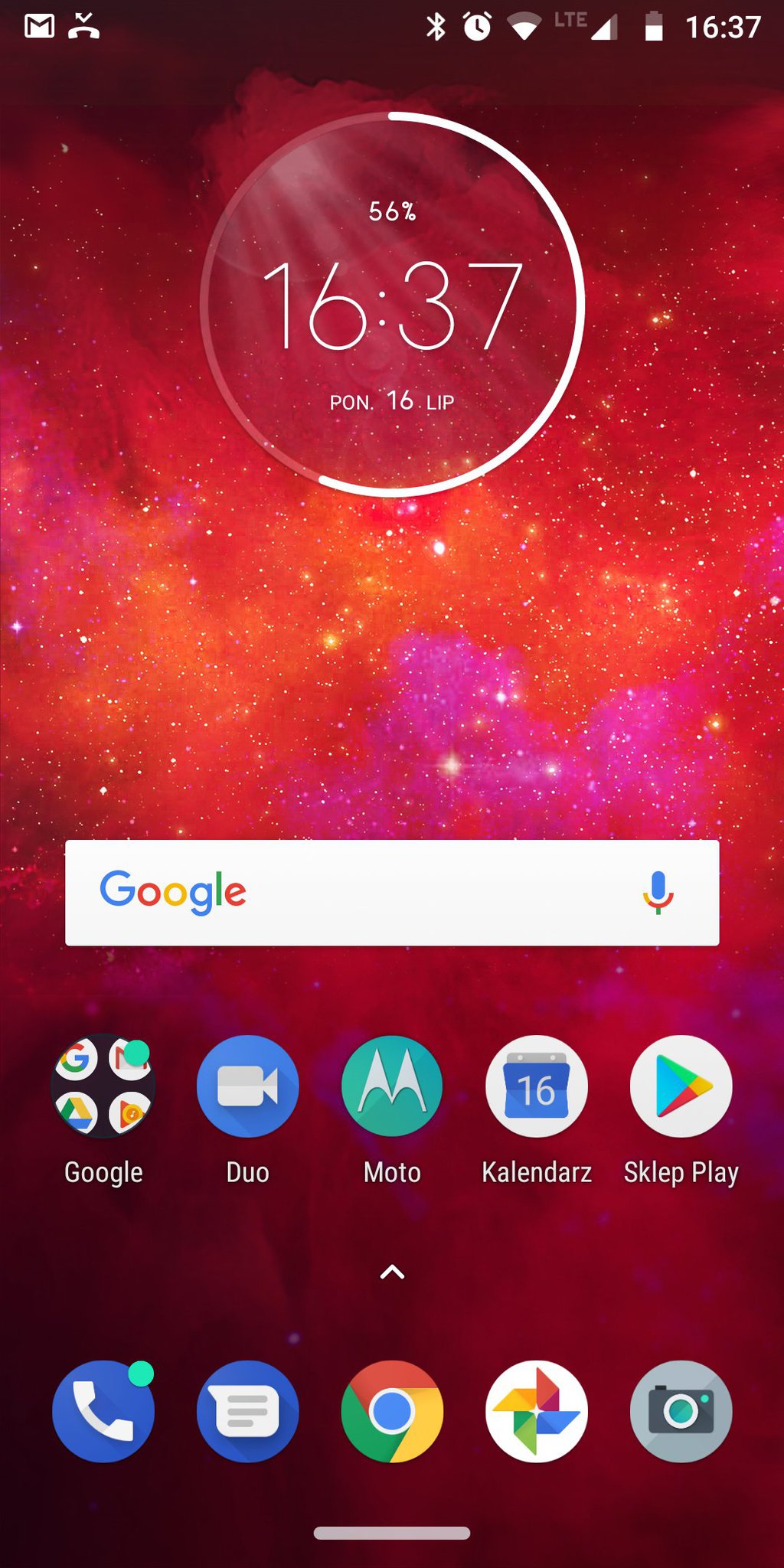
Task: Launch the Duo video calling app
Action: coord(247,1086)
